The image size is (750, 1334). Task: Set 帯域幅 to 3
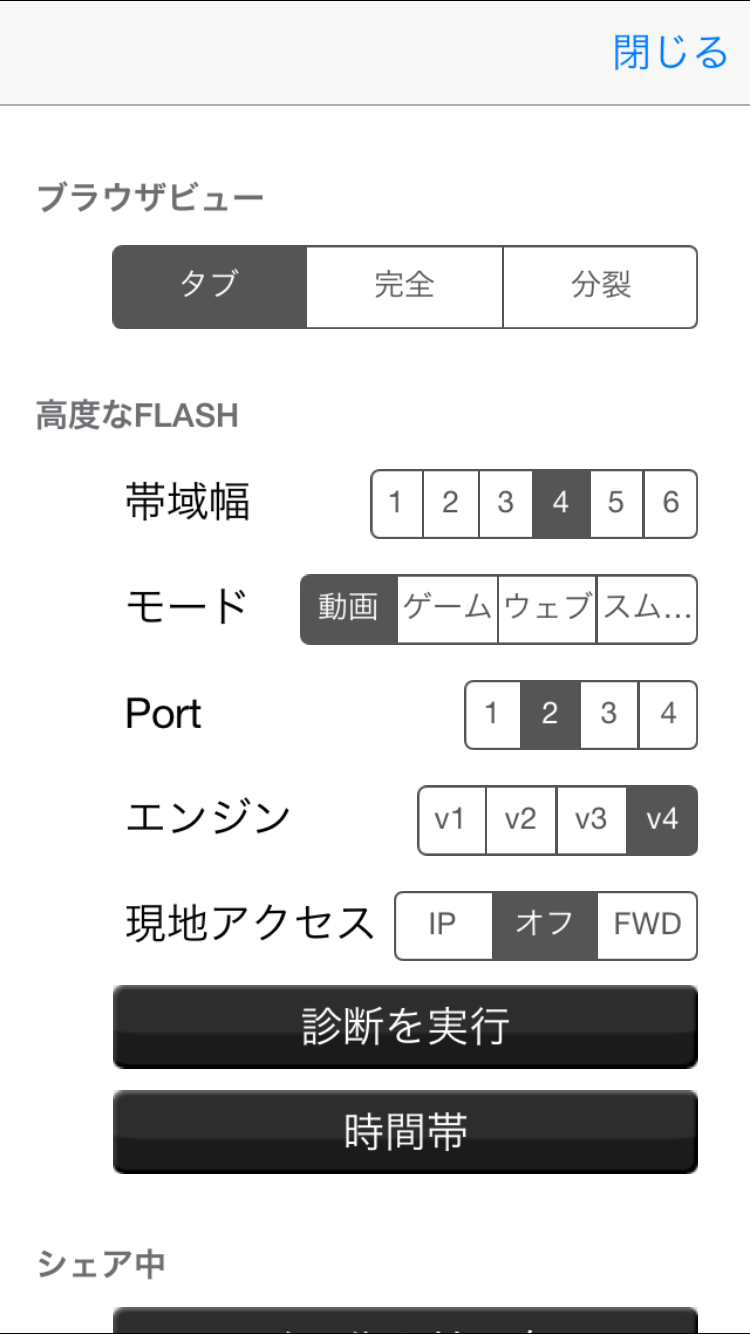tap(505, 504)
